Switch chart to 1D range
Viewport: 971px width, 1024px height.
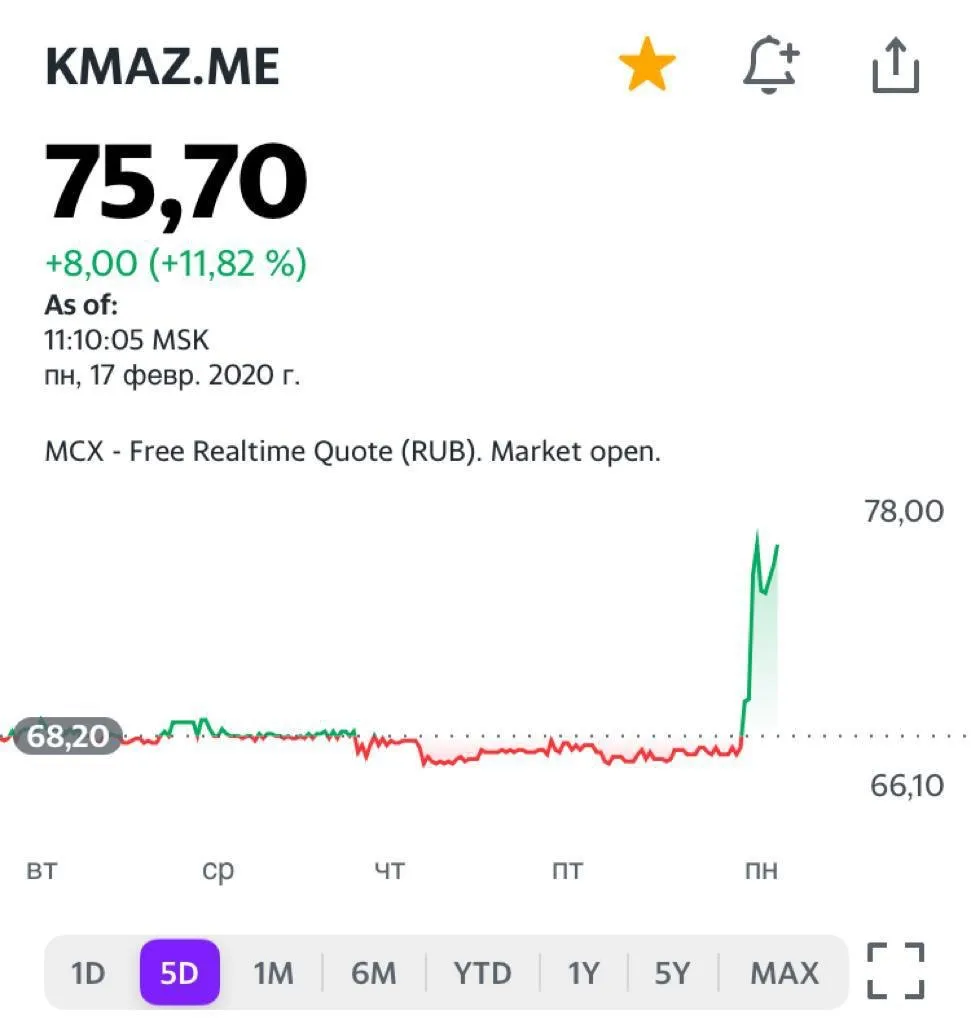[88, 973]
